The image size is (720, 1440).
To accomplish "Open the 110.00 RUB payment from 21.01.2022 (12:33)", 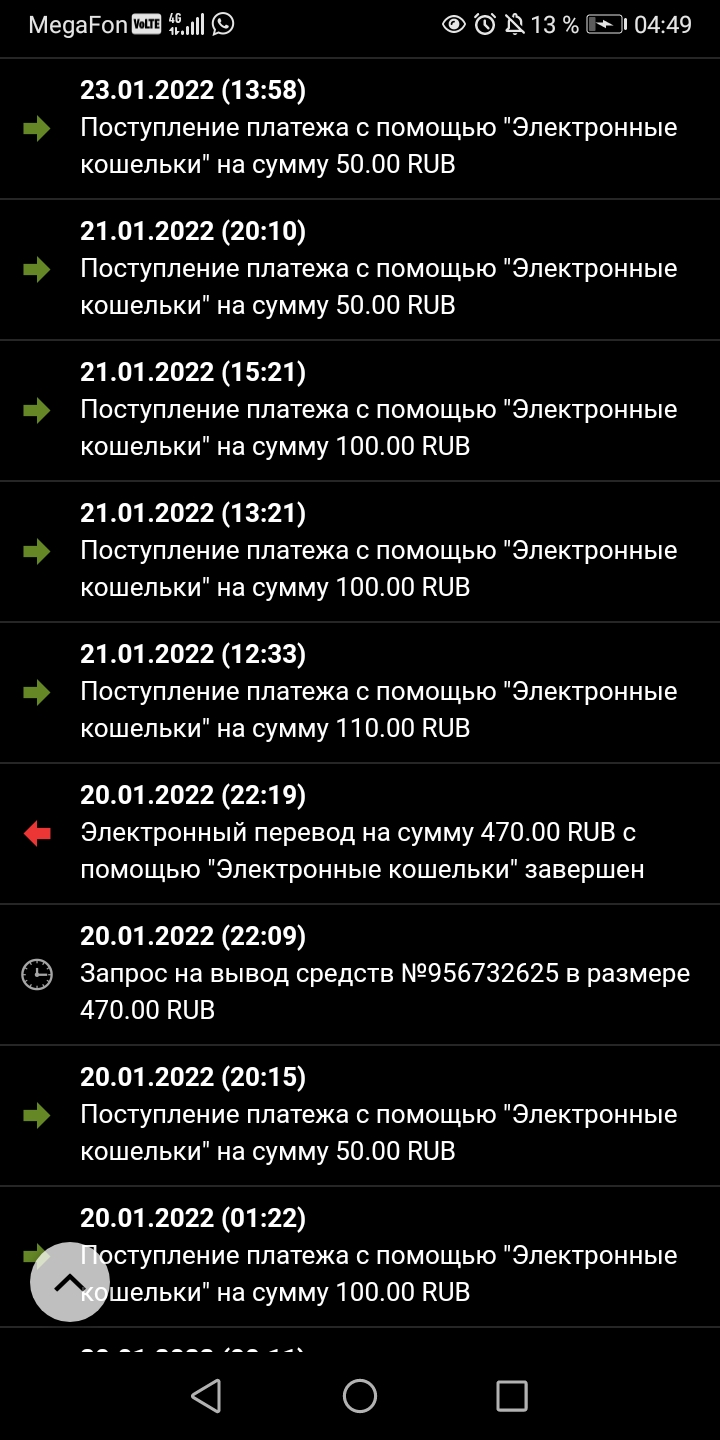I will point(360,693).
